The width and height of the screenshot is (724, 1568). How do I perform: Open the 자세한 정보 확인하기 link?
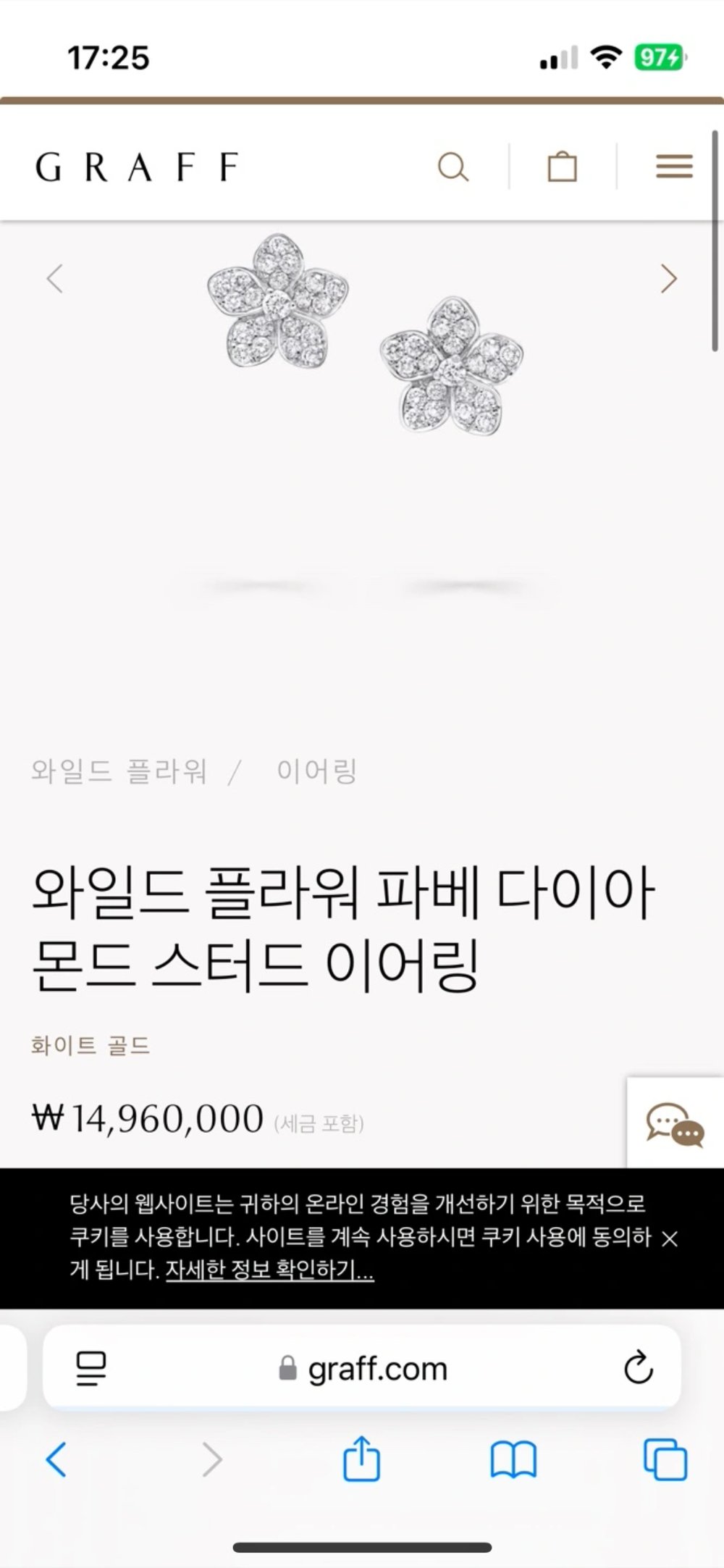tap(269, 1270)
